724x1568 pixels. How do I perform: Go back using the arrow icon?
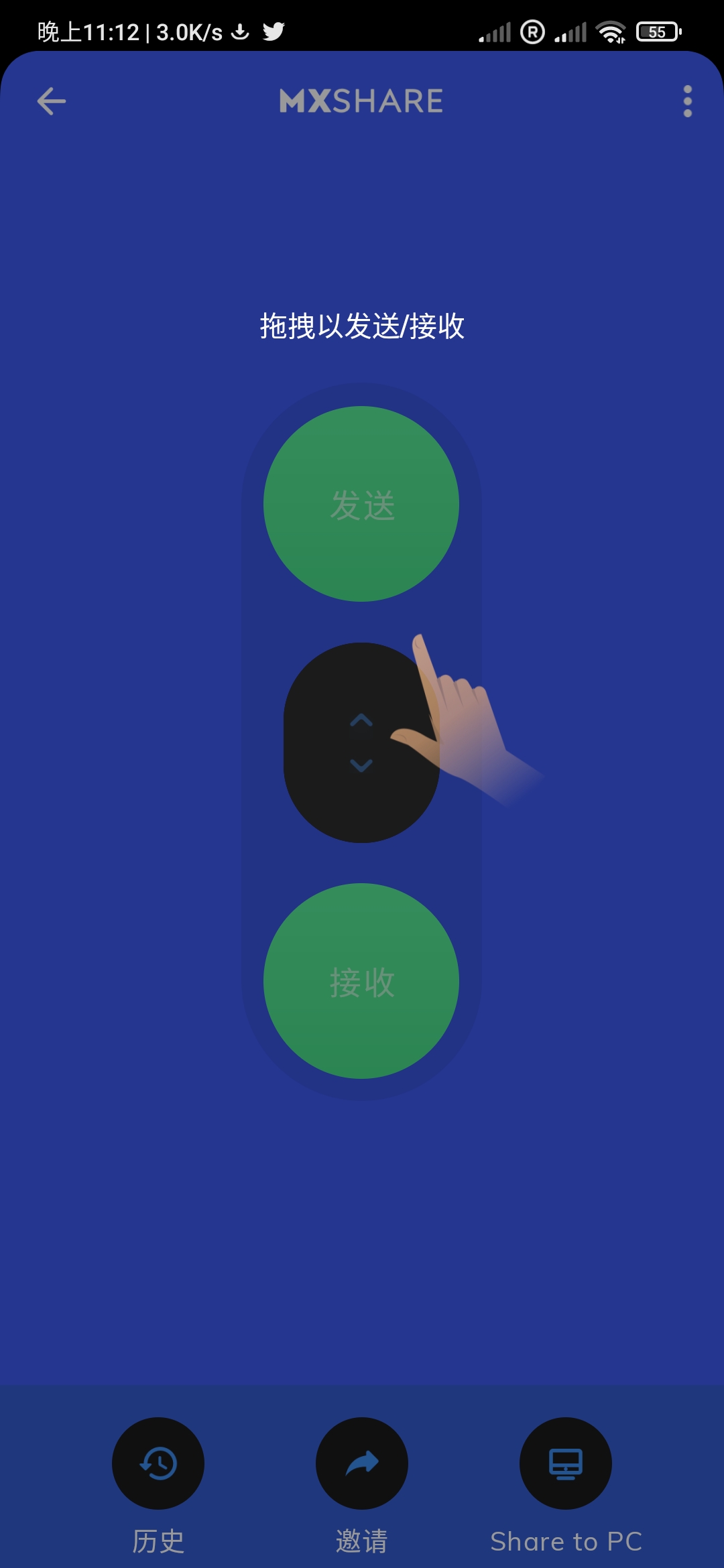pos(51,101)
